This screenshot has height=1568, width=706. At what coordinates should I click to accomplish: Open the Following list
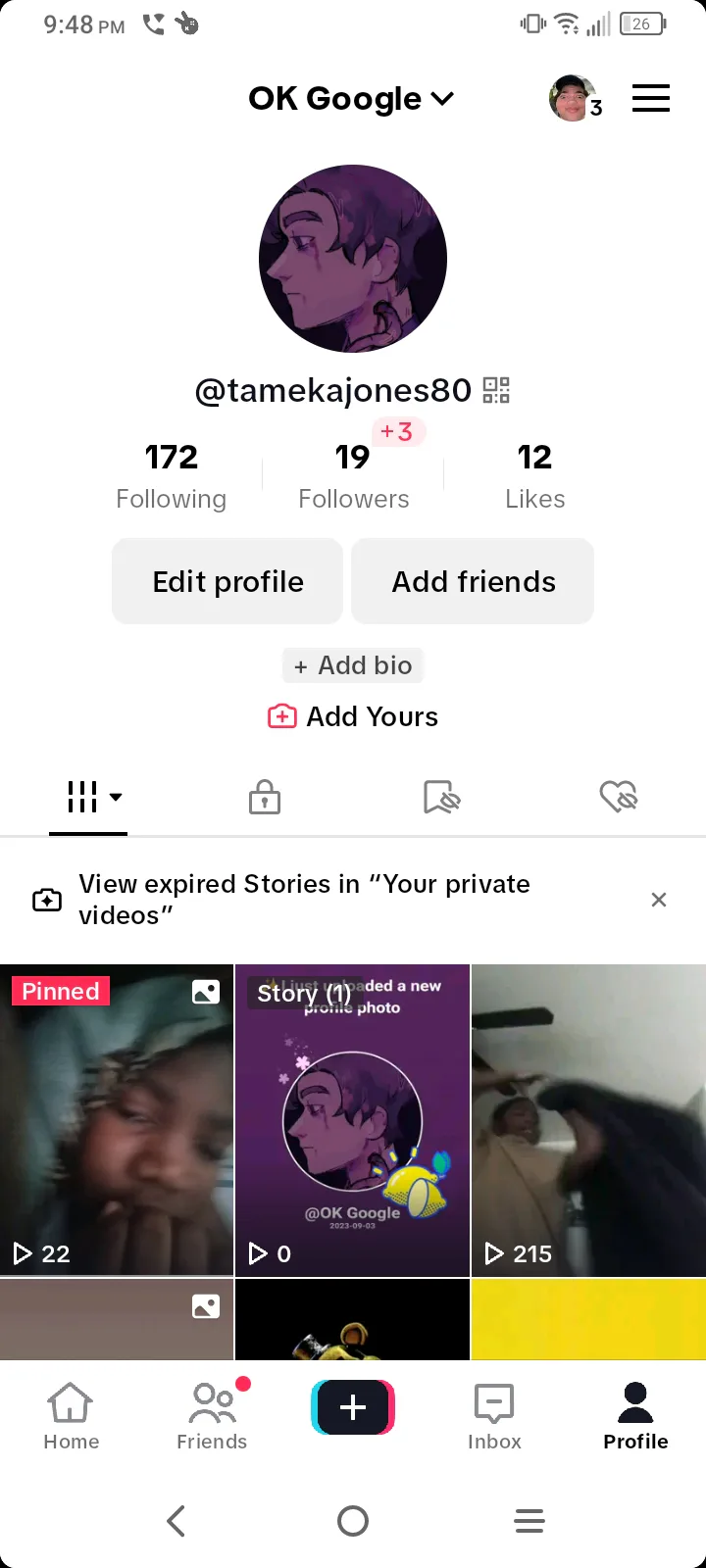pos(172,476)
